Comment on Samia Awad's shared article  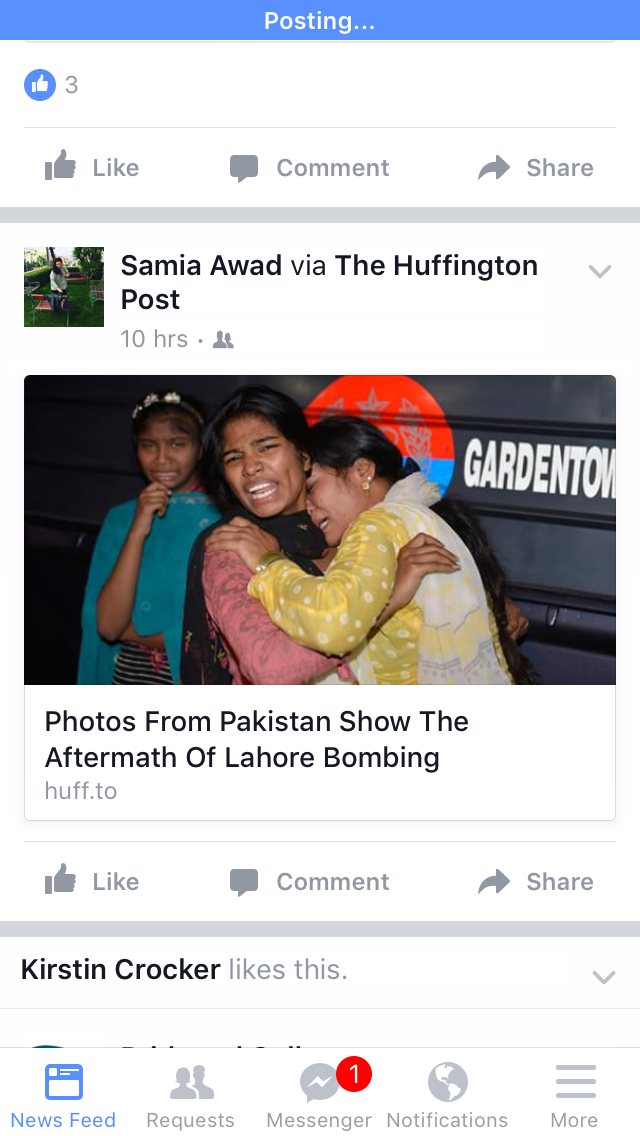tap(309, 881)
